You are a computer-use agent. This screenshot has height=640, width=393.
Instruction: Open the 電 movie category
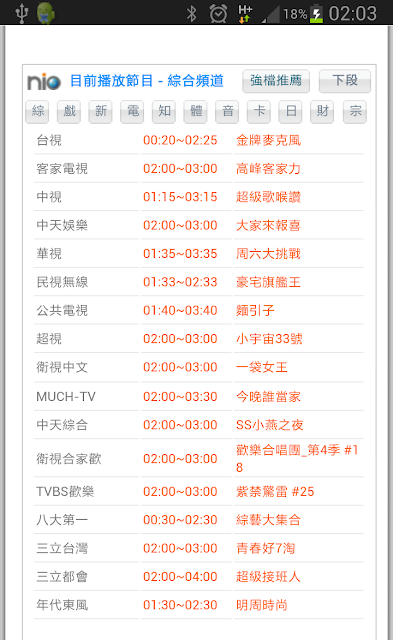click(132, 111)
